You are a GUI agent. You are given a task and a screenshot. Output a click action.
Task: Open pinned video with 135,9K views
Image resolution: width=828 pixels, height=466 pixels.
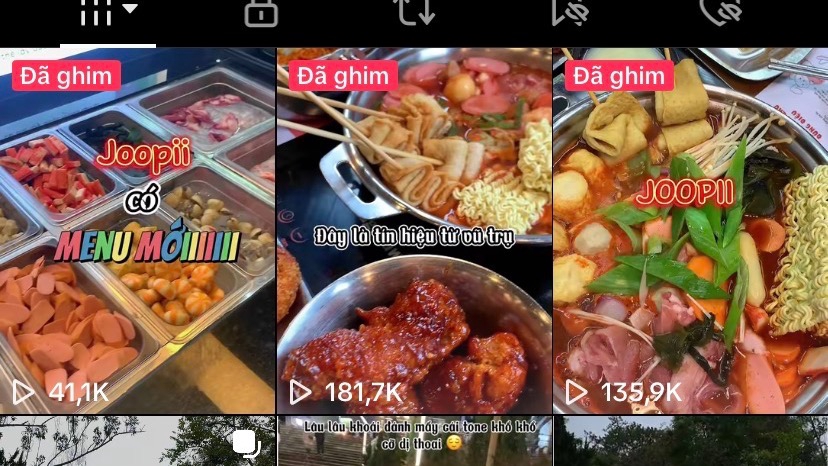coord(690,230)
